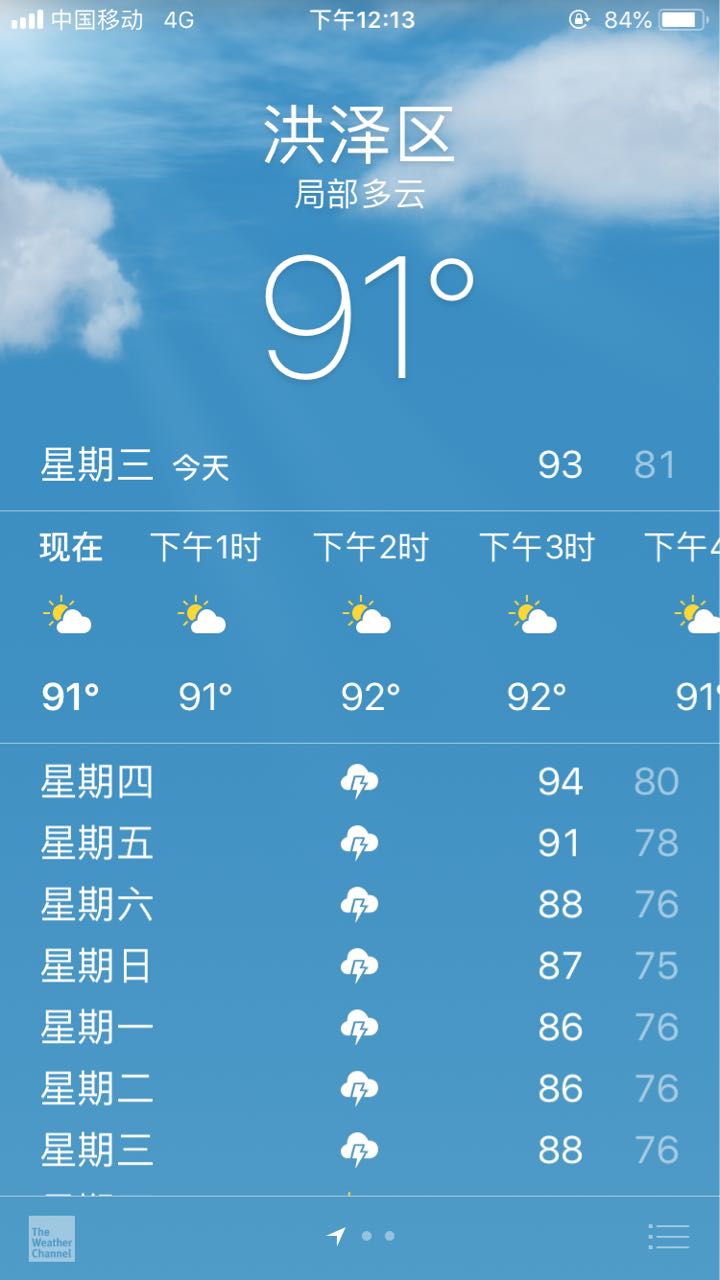Open the city list menu icon
This screenshot has height=1280, width=720.
click(668, 1236)
